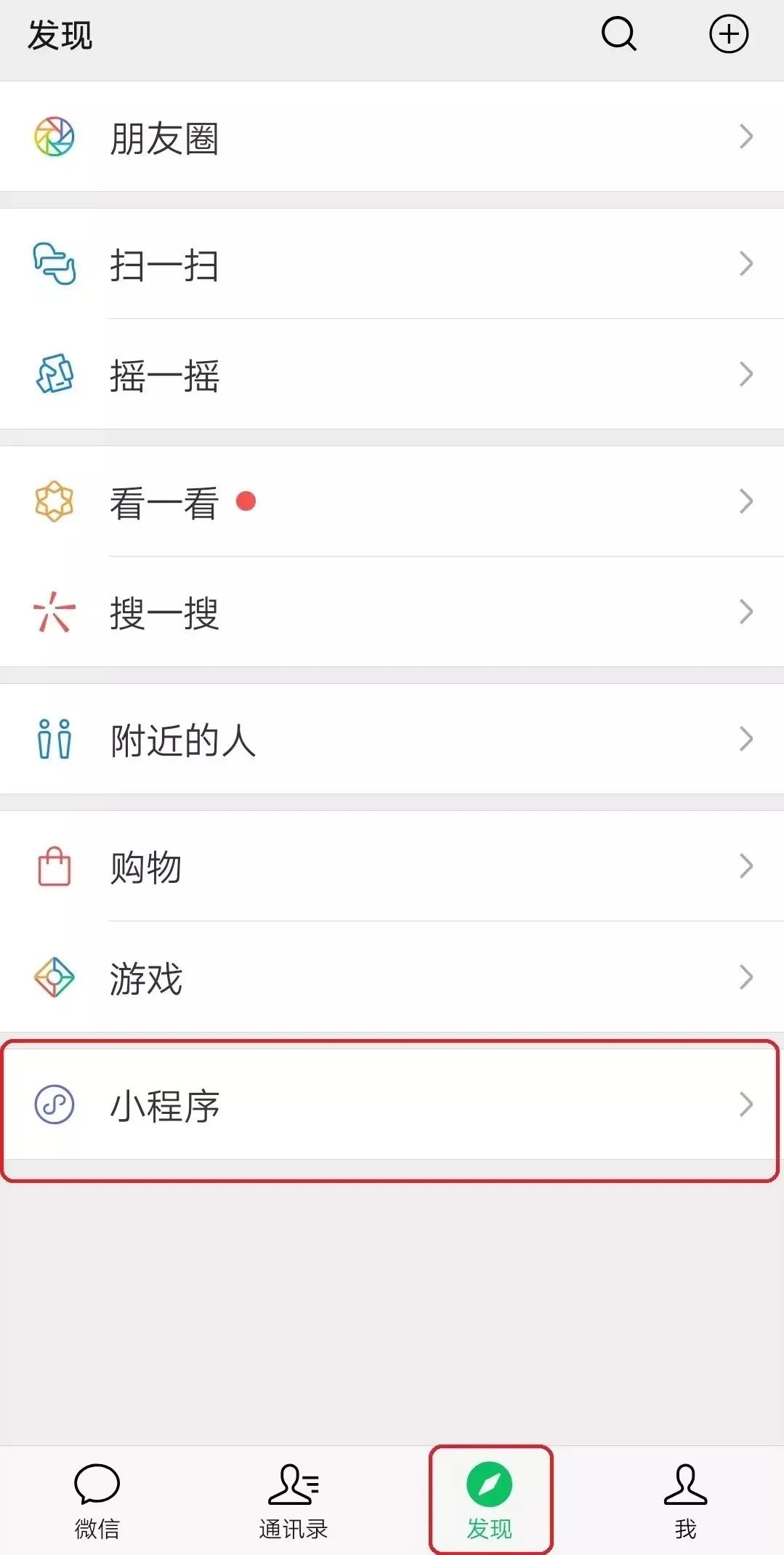Open 搜一搜 search feature
This screenshot has height=1555, width=784.
click(x=392, y=613)
